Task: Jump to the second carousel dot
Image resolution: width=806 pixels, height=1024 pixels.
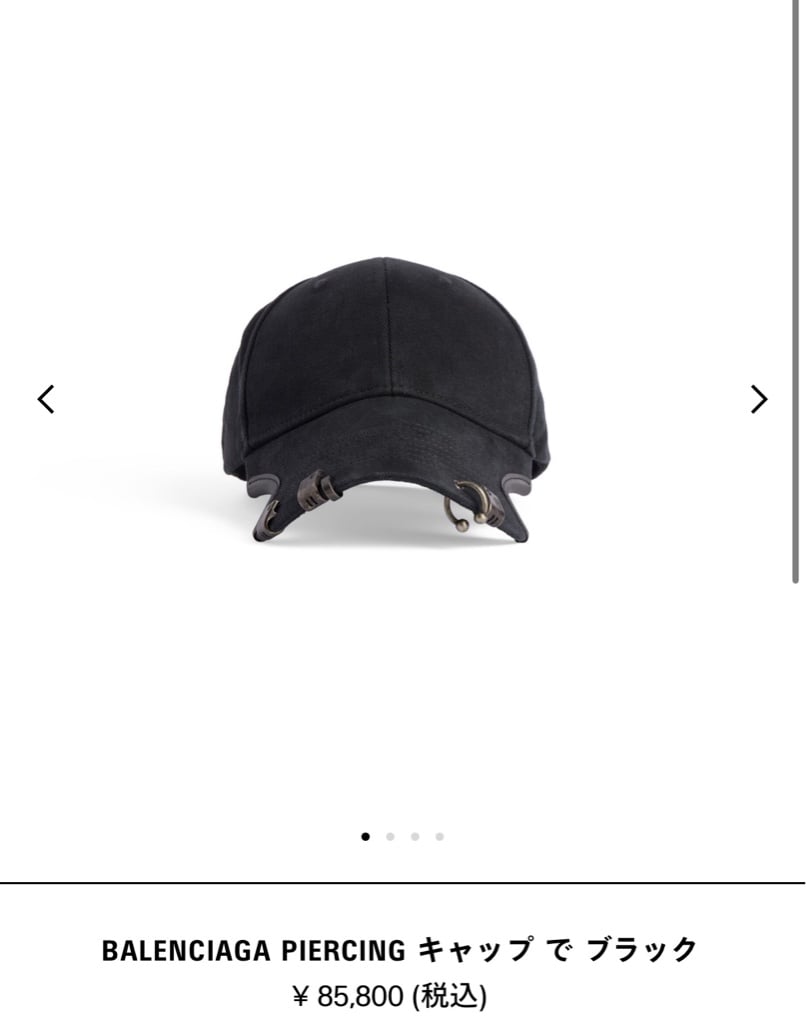Action: coord(390,837)
